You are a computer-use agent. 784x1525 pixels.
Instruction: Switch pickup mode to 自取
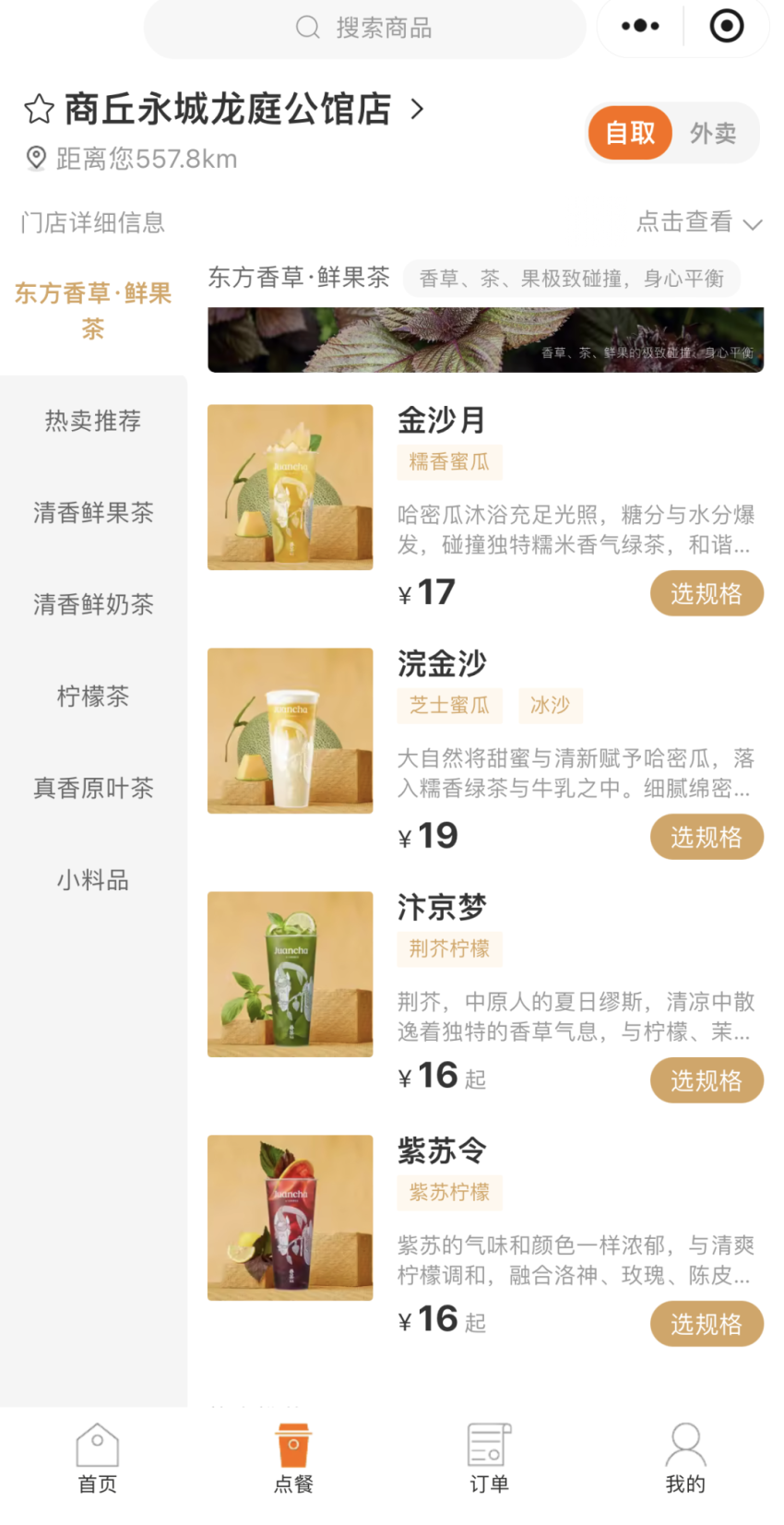click(x=630, y=133)
